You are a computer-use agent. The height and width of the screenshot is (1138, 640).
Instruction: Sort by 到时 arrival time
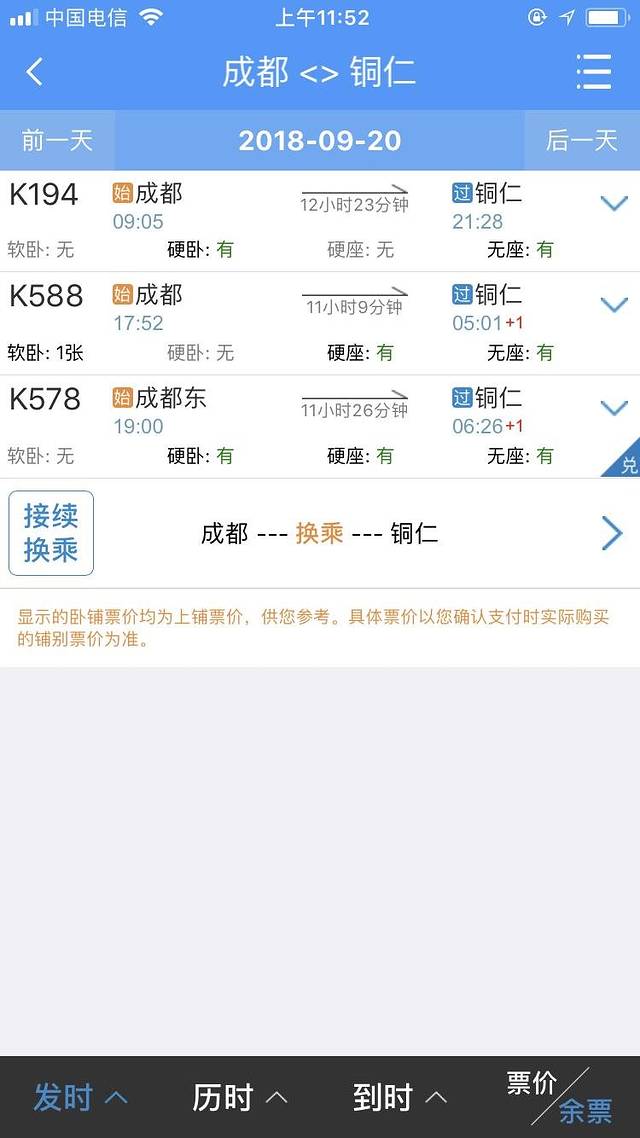[x=400, y=1097]
